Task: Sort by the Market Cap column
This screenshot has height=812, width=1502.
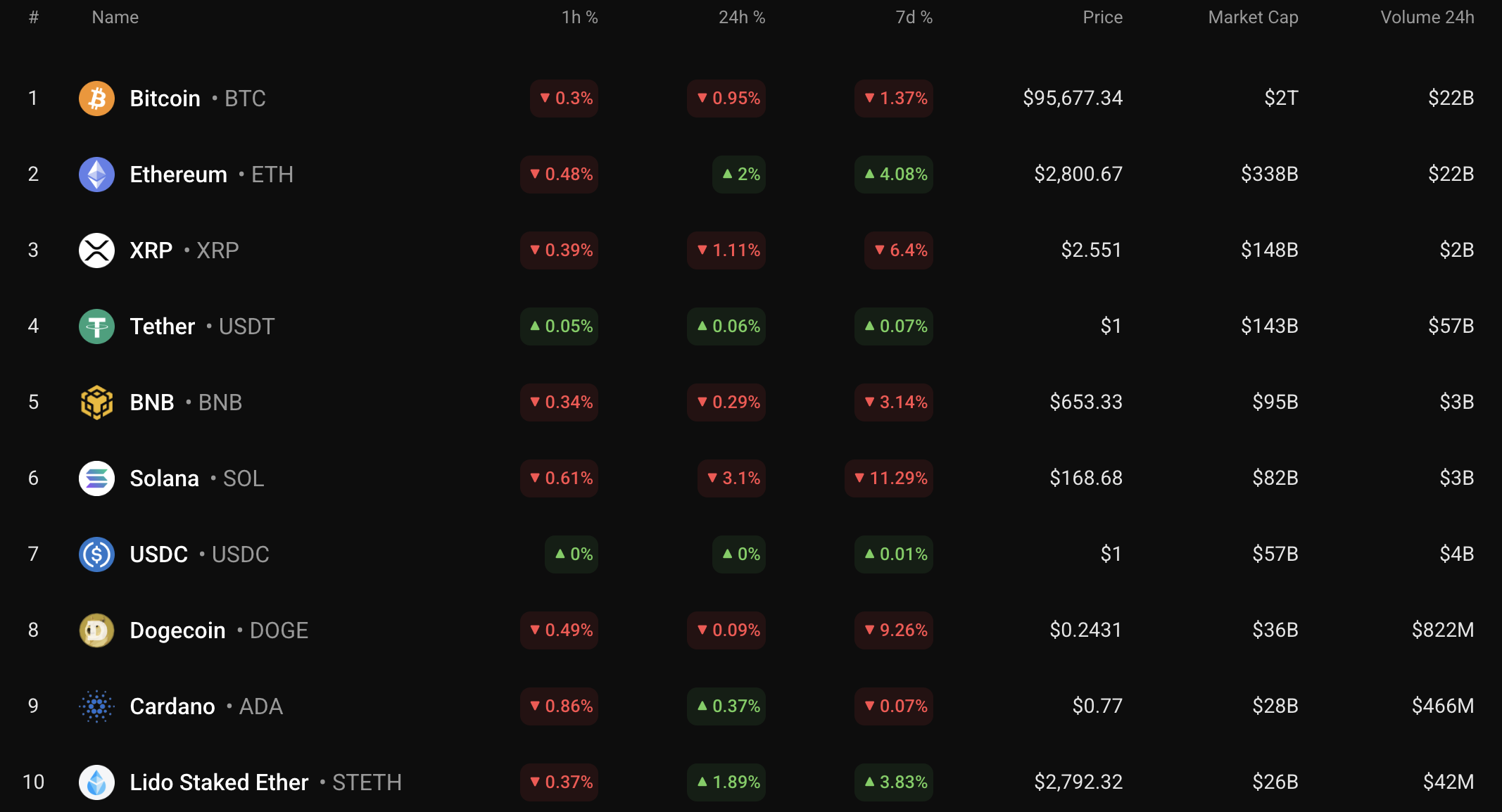Action: [1253, 18]
